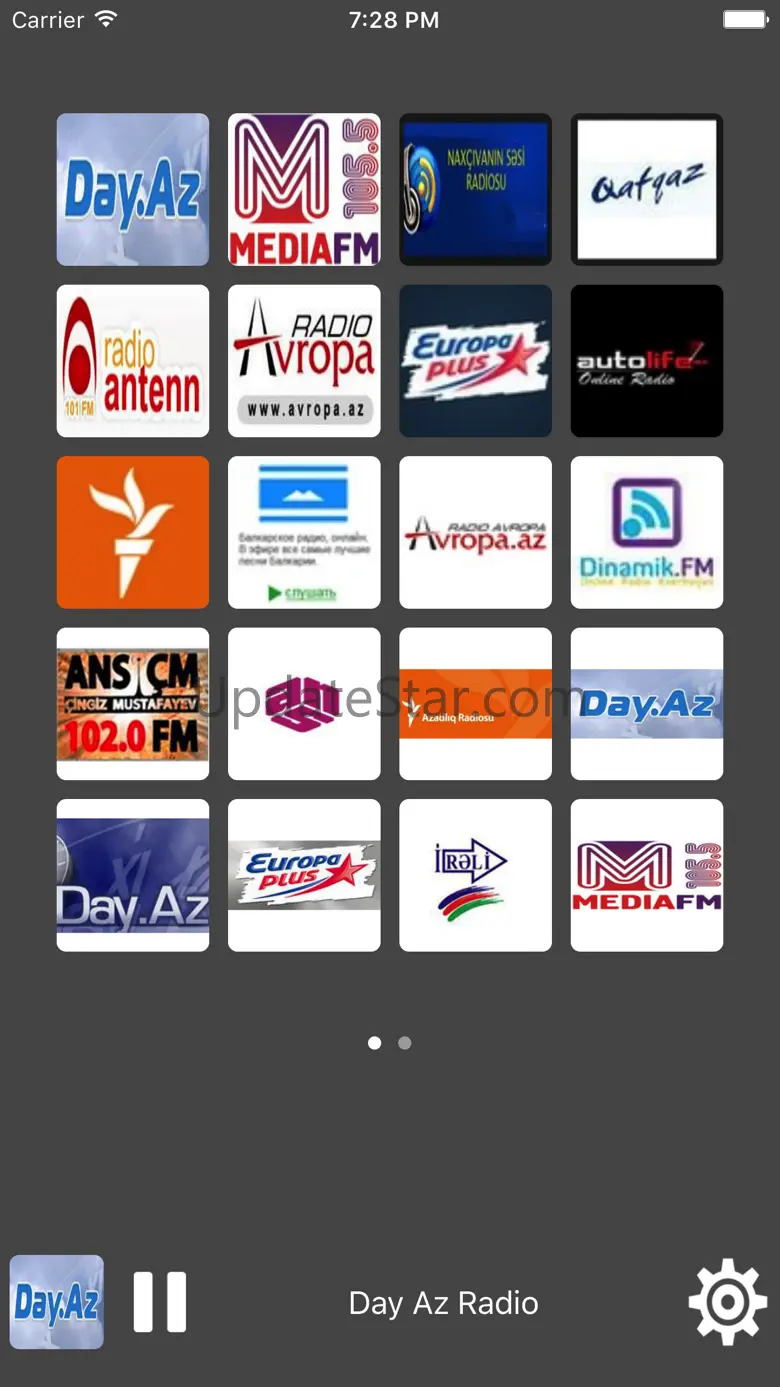Play the Media FM 105.5 station
Viewport: 780px width, 1387px height.
[304, 190]
